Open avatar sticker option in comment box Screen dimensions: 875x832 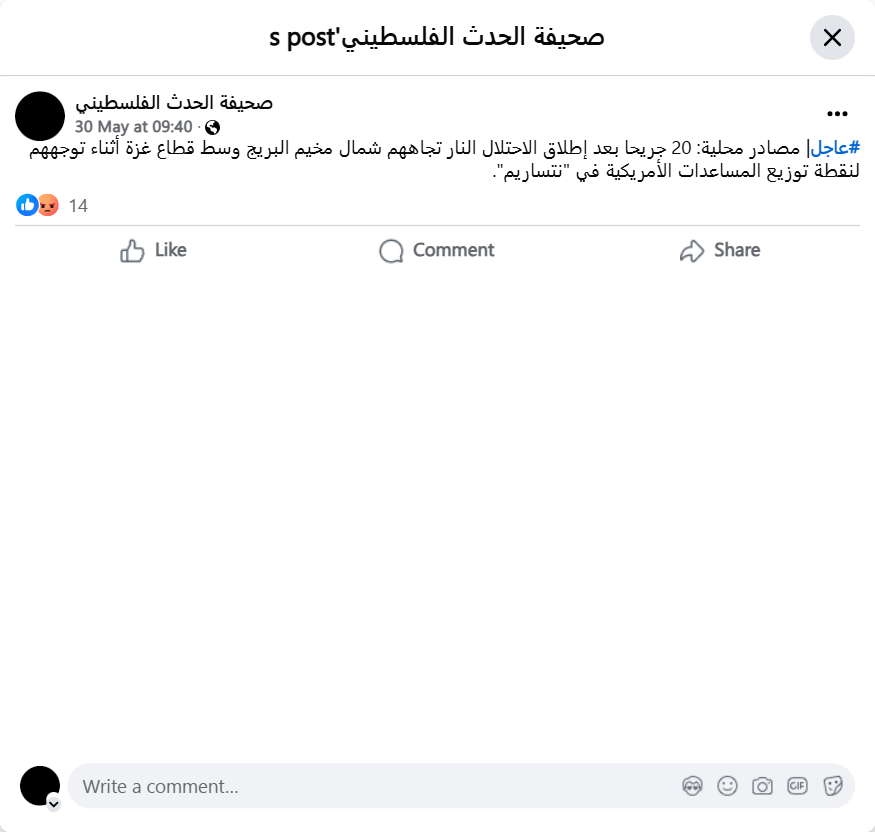(692, 786)
